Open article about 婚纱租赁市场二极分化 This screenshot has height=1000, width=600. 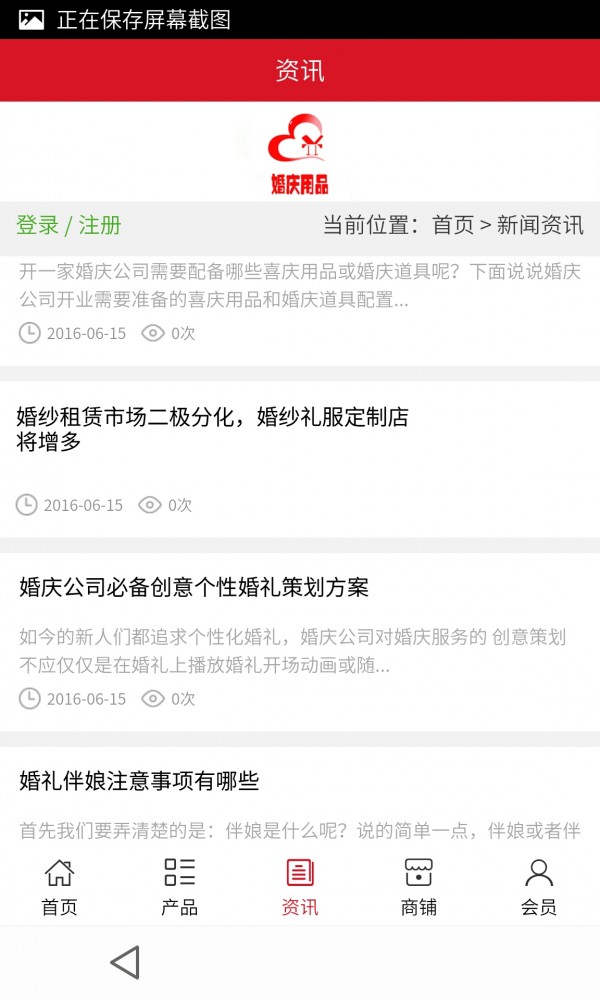(212, 429)
